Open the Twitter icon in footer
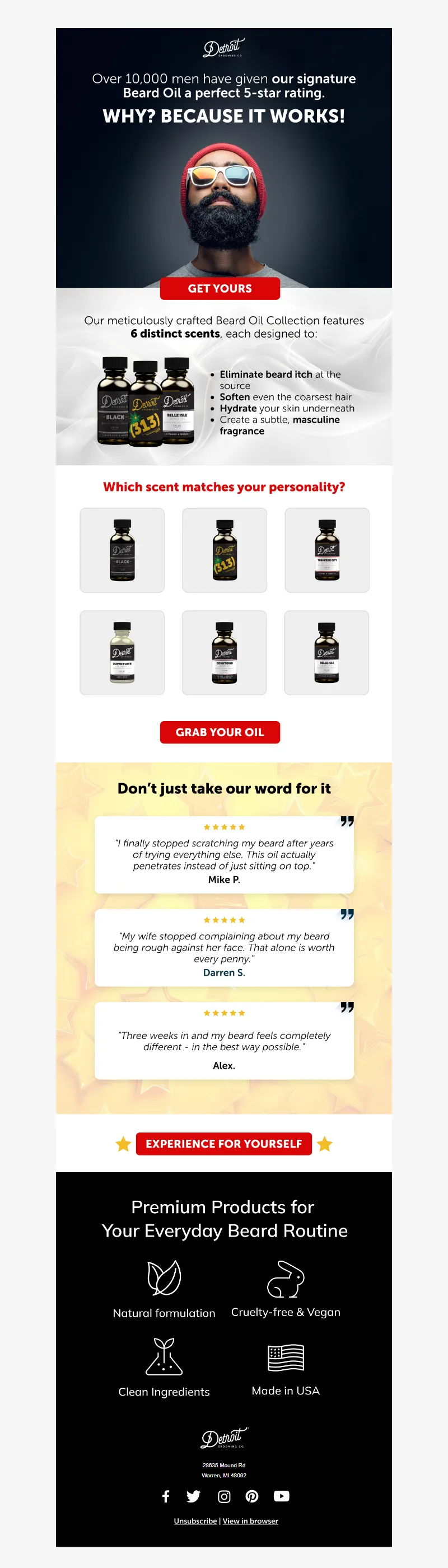Viewport: 448px width, 1568px height. pos(194,1496)
